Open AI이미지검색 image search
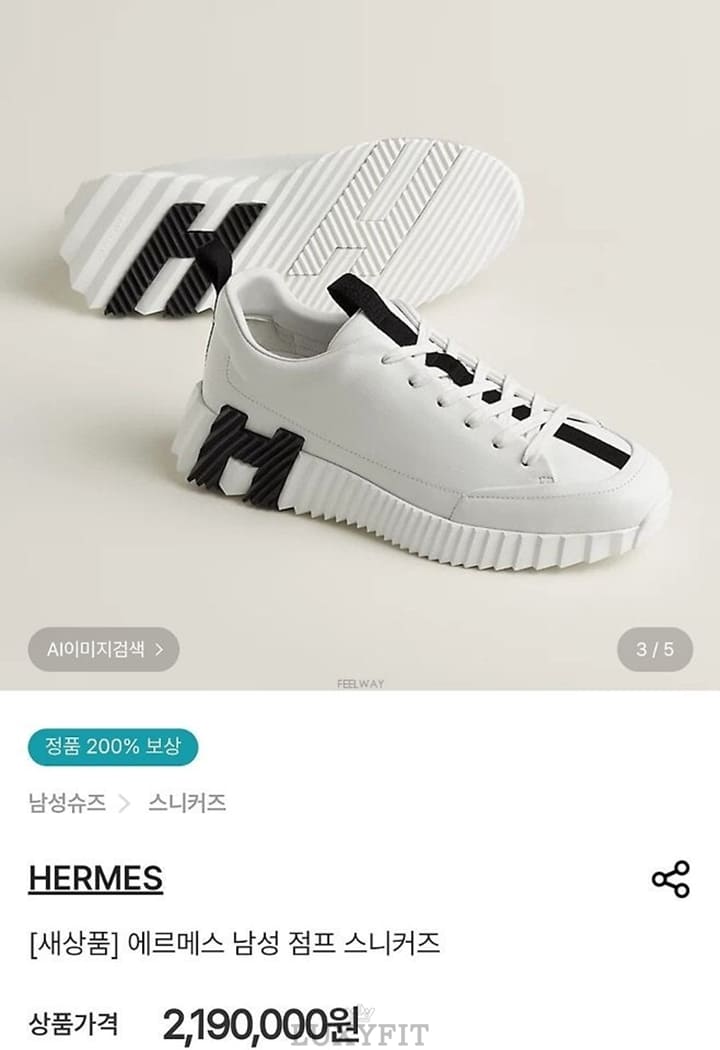Screen dimensions: 720x1050 click(x=104, y=649)
